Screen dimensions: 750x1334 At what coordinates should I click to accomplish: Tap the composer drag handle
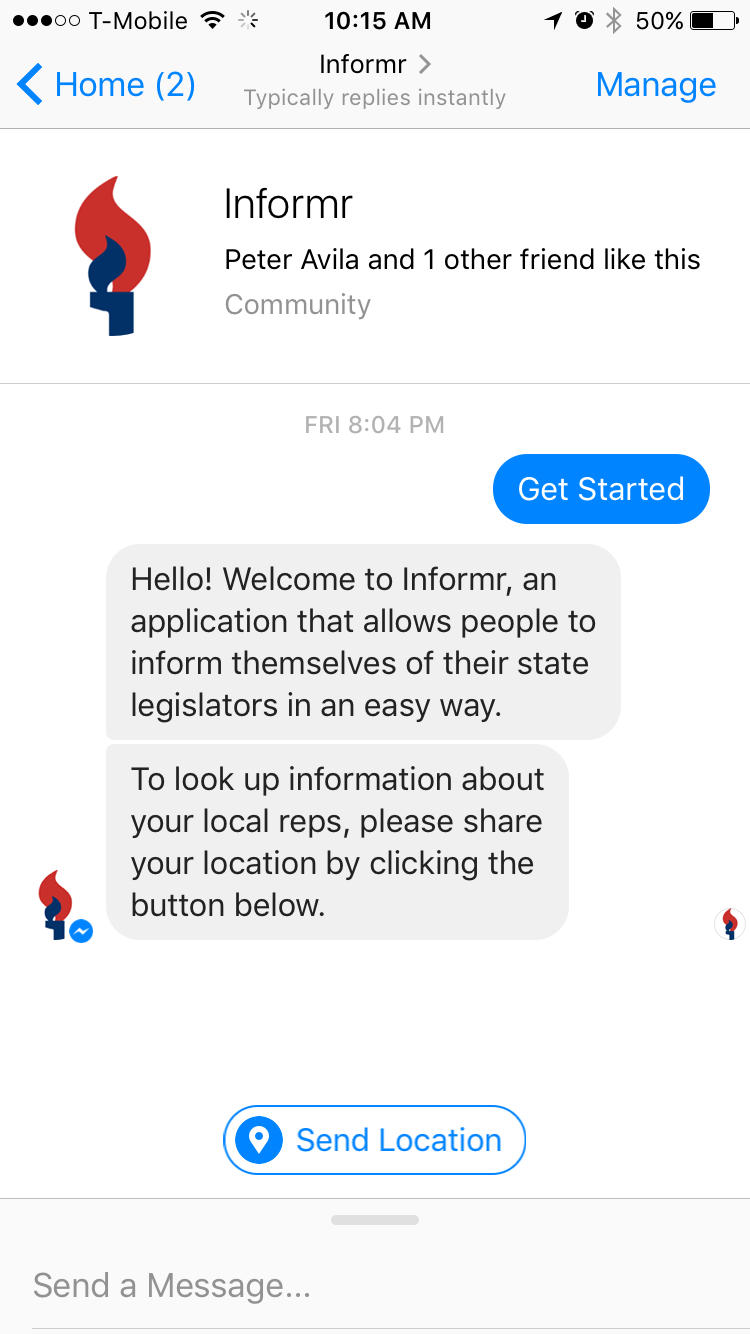point(375,1220)
